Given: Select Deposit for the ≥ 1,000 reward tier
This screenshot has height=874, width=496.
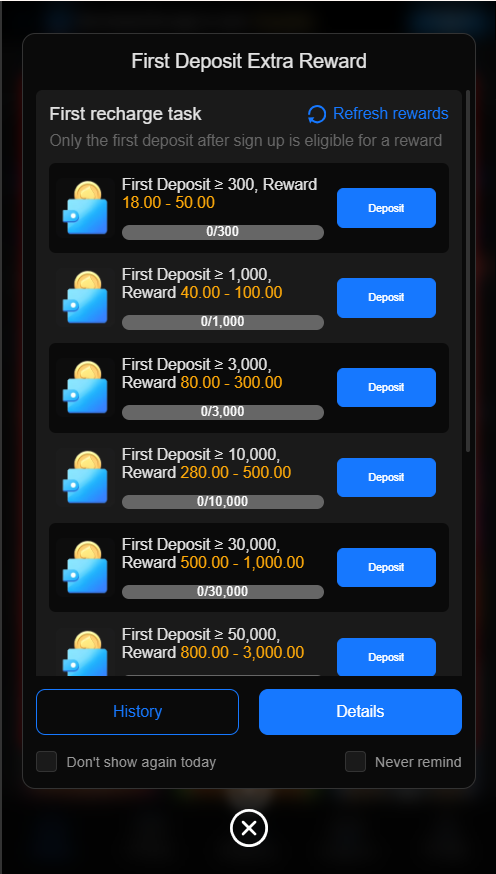Looking at the screenshot, I should tap(386, 298).
